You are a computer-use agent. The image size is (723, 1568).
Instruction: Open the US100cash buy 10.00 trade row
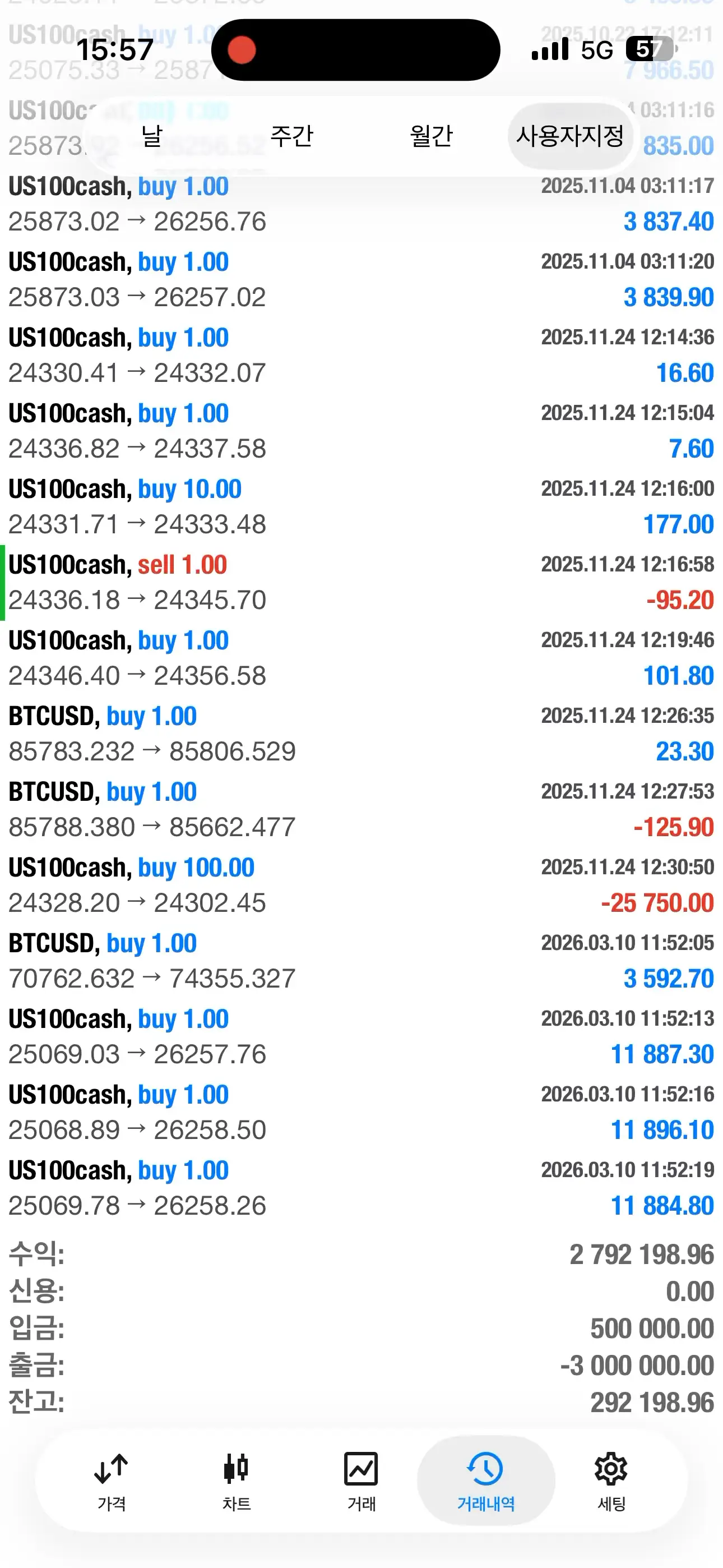[x=361, y=506]
